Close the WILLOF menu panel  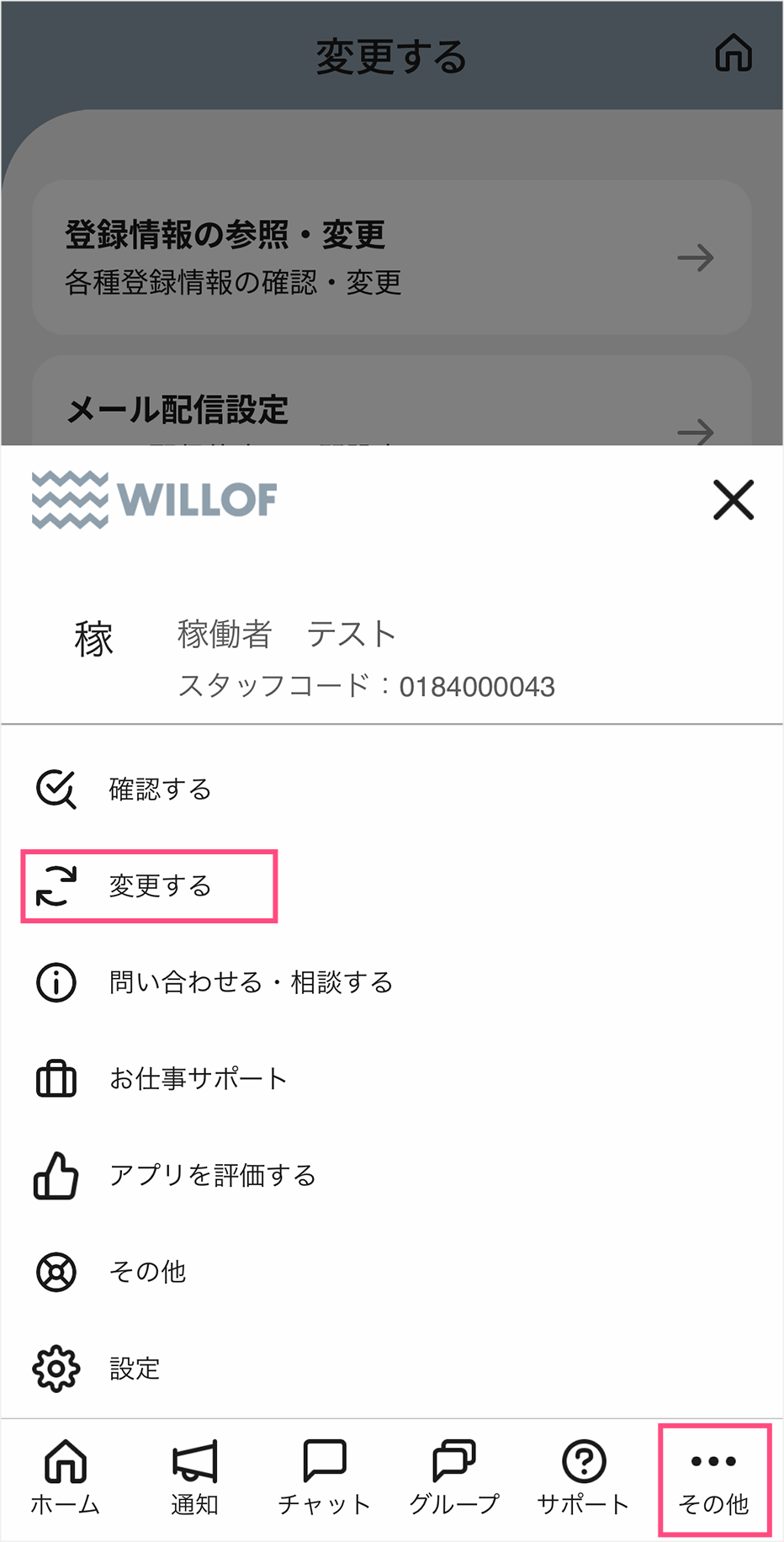coord(733,500)
